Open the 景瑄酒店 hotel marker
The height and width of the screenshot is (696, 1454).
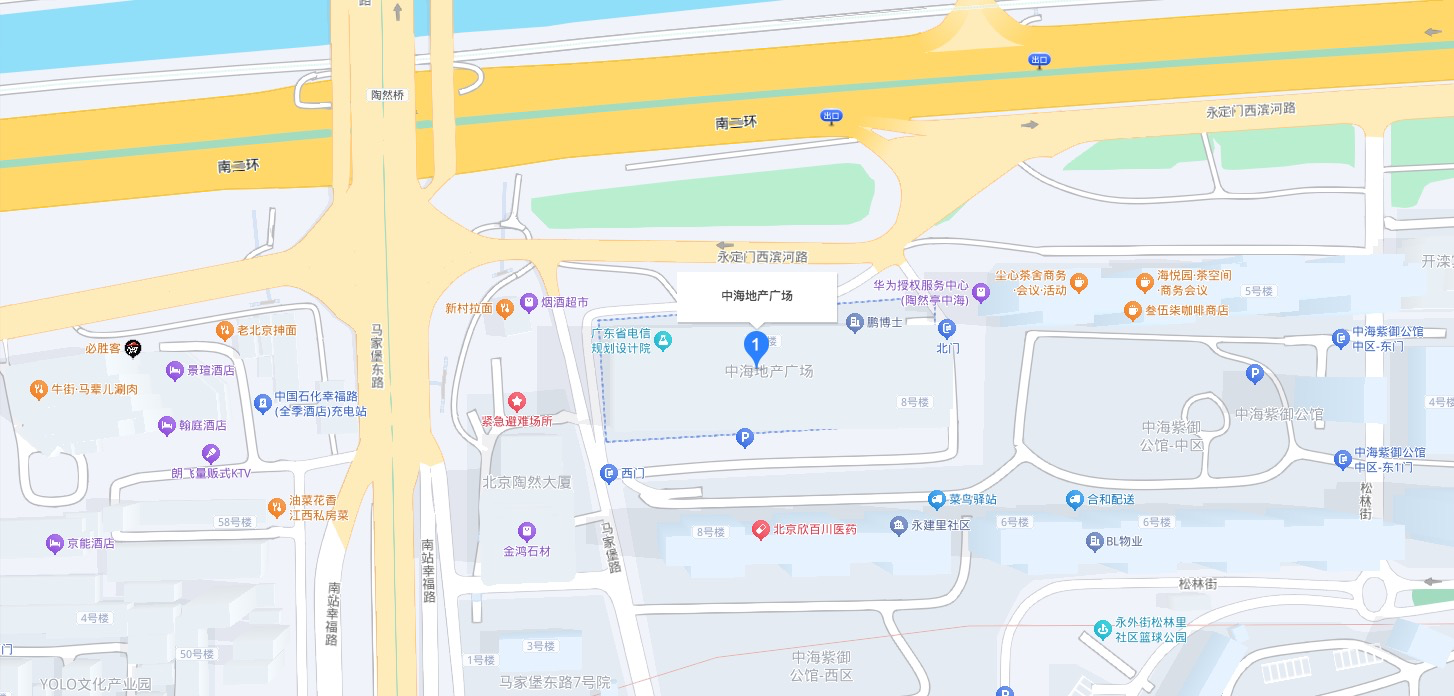tap(175, 370)
